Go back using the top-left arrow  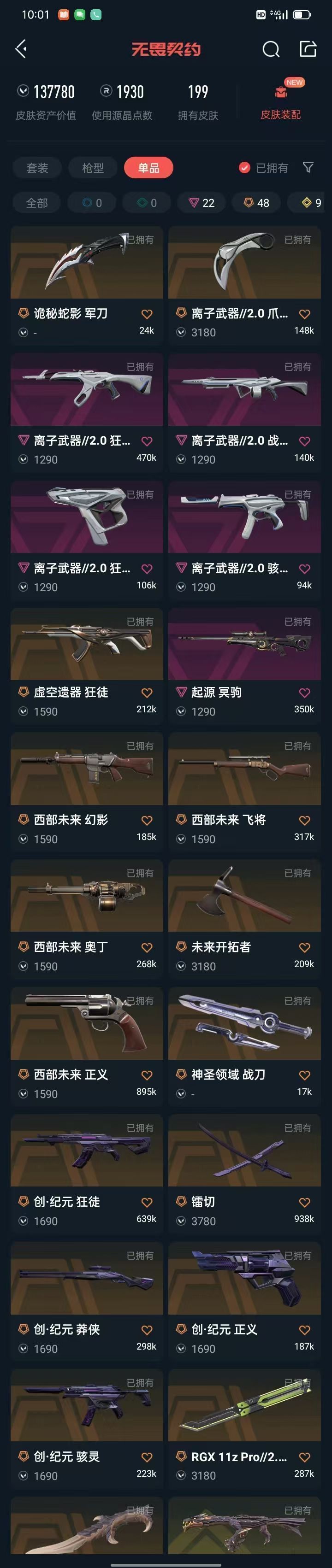(x=21, y=49)
